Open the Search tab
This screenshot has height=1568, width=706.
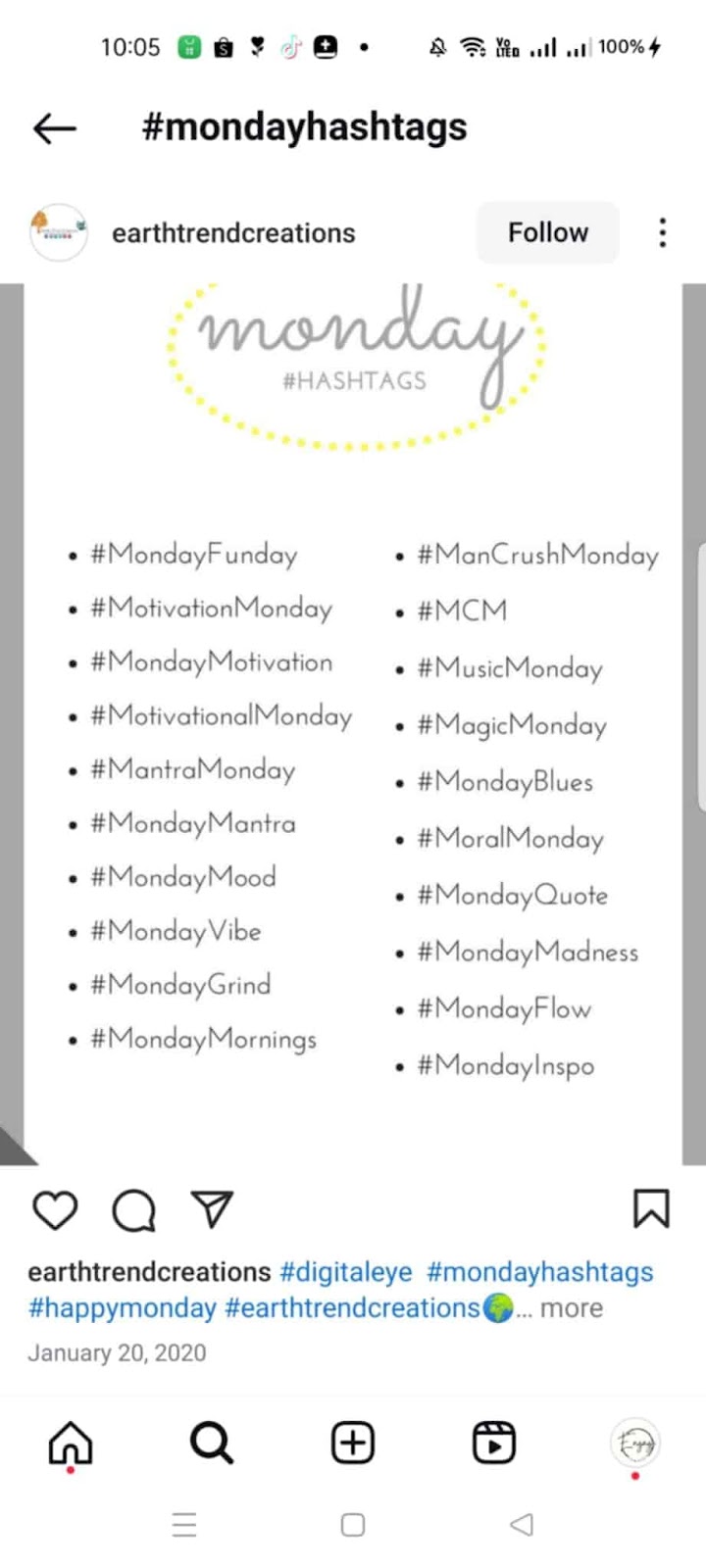click(x=212, y=1444)
